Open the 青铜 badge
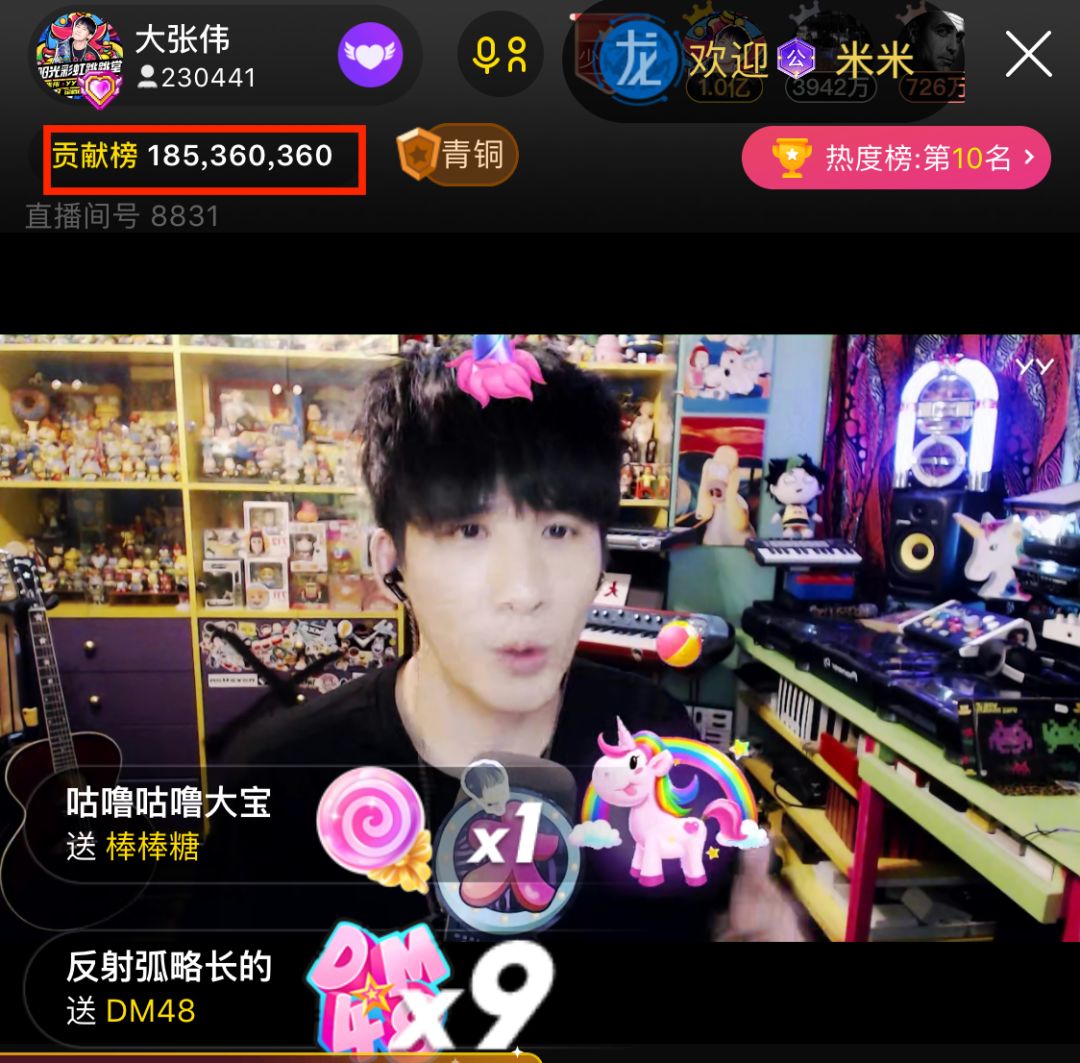Screen dimensions: 1080x1063 click(x=457, y=156)
